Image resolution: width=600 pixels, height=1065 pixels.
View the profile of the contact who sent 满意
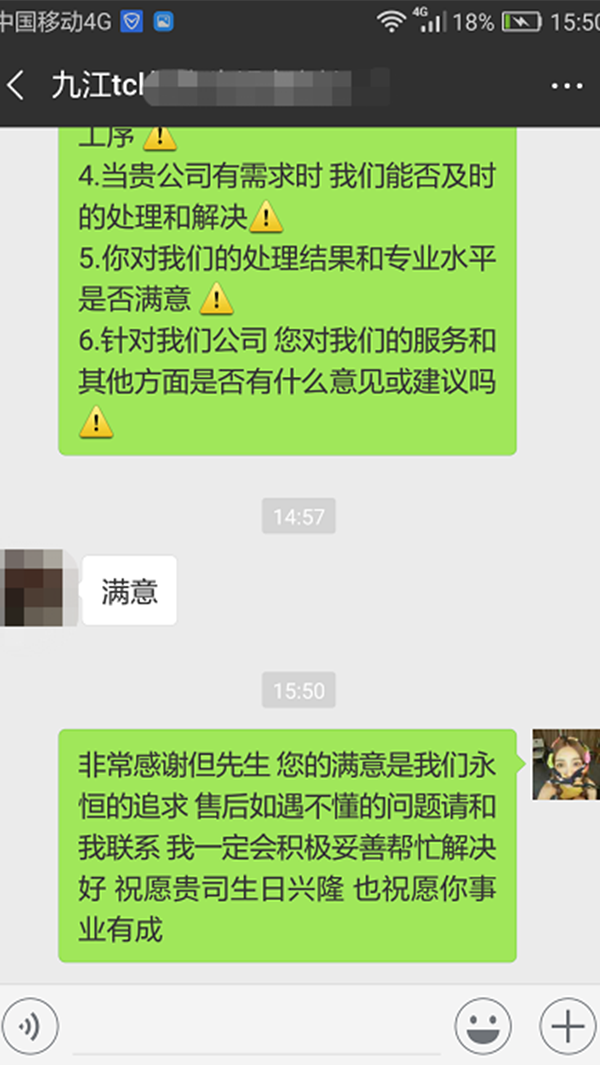click(x=30, y=587)
